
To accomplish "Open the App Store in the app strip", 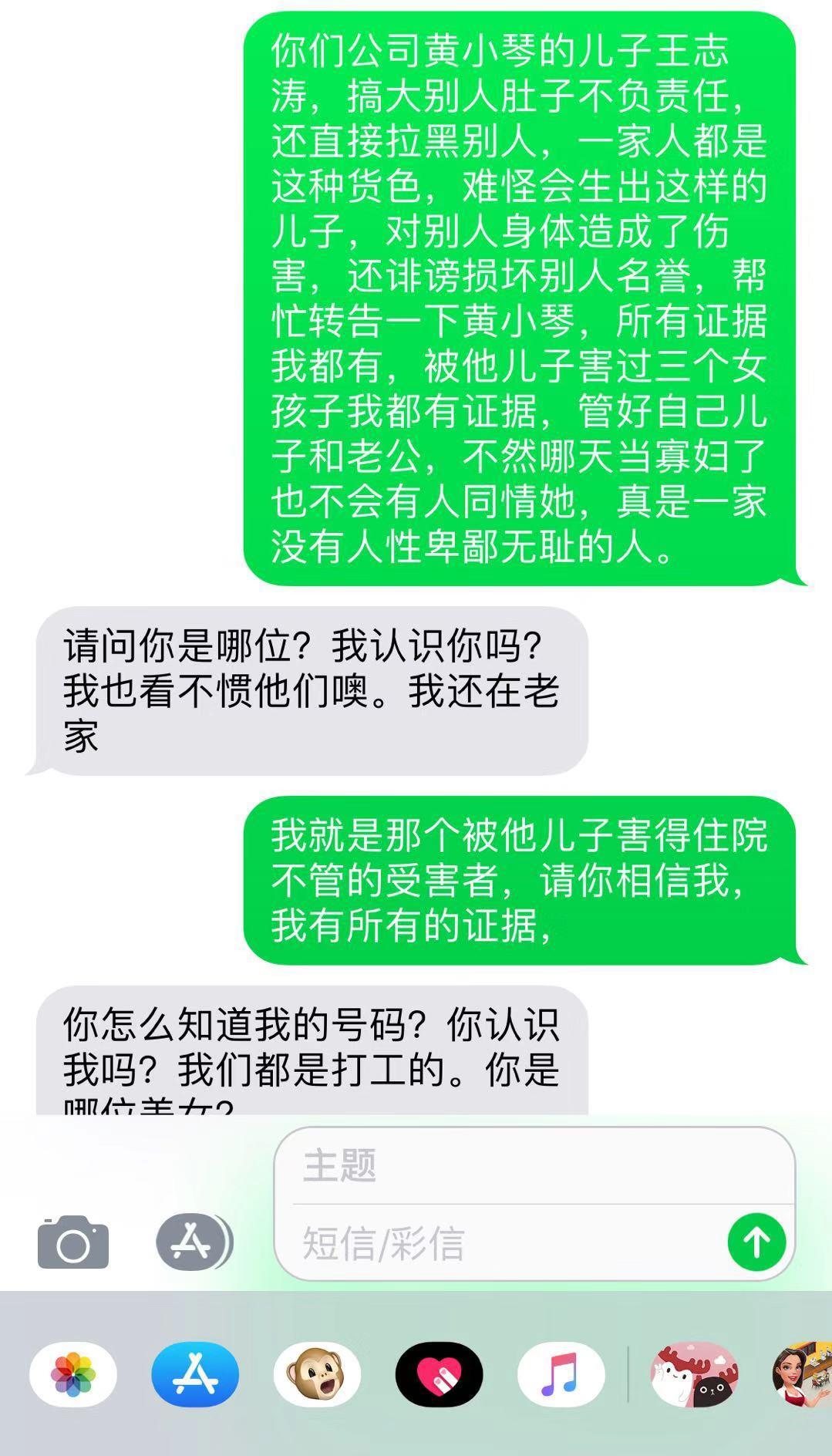I will (195, 1374).
